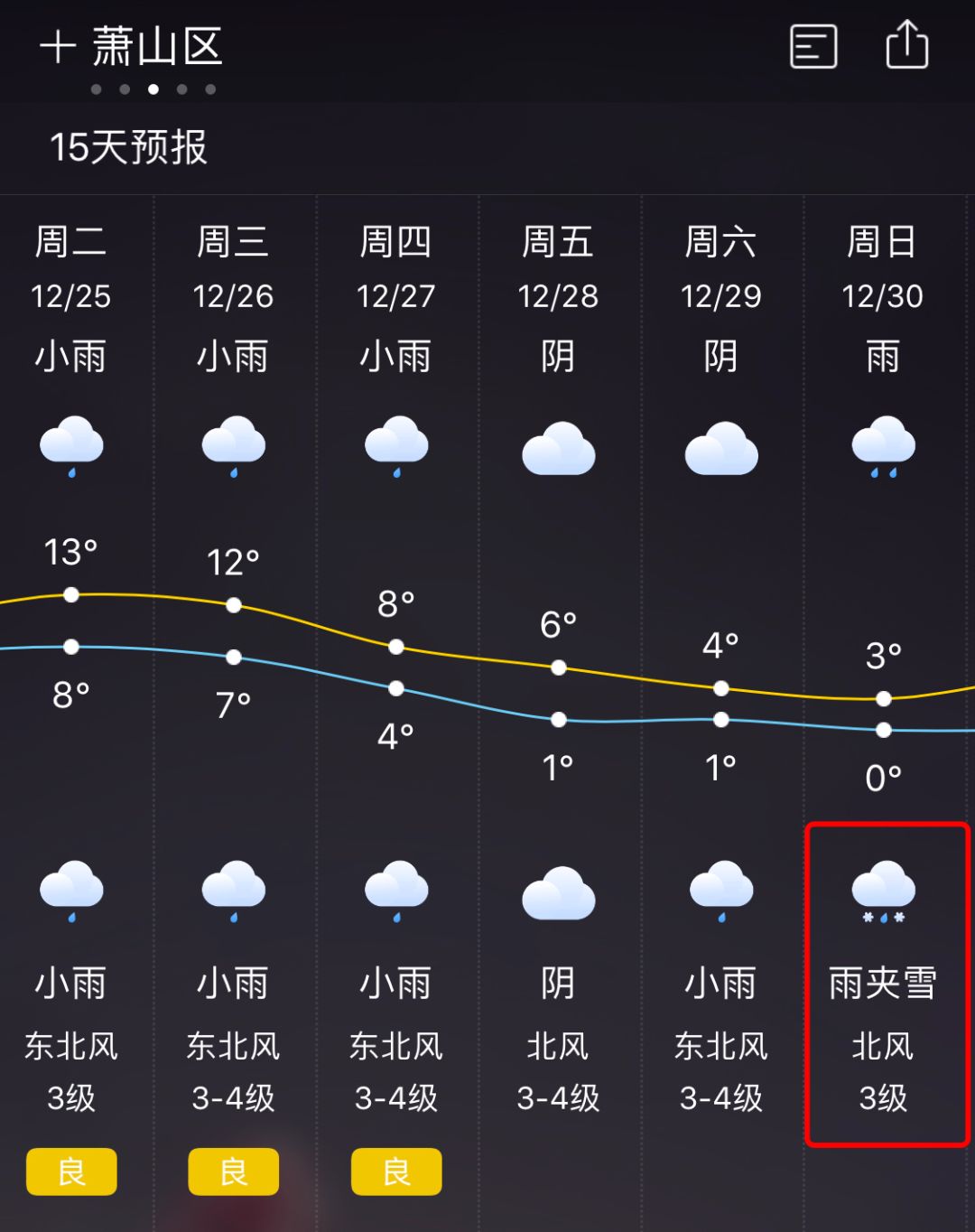Share the weather forecast
Screen dimensions: 975x1232
[906, 45]
